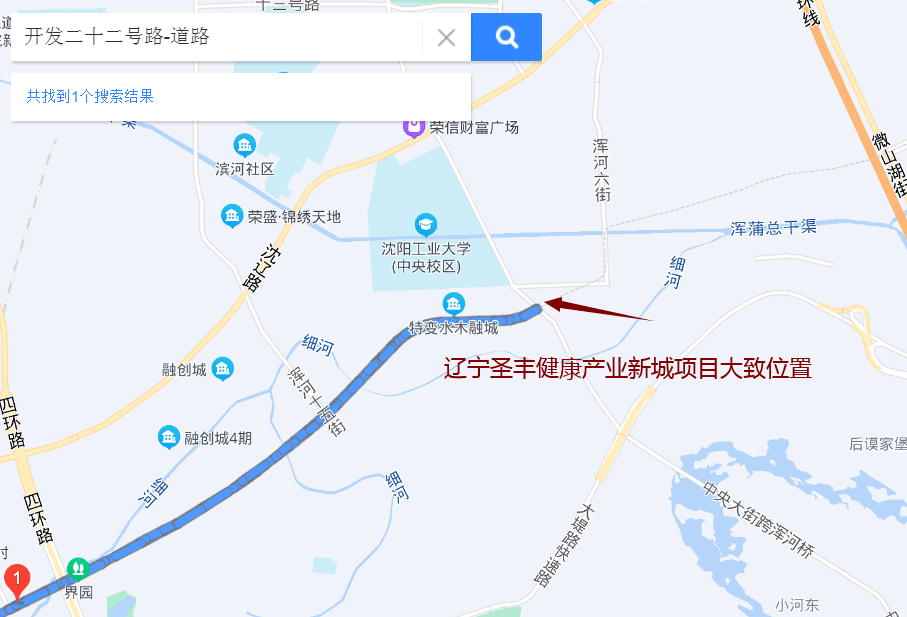Select the red result marker numbered 1
Image resolution: width=907 pixels, height=617 pixels.
tap(16, 577)
